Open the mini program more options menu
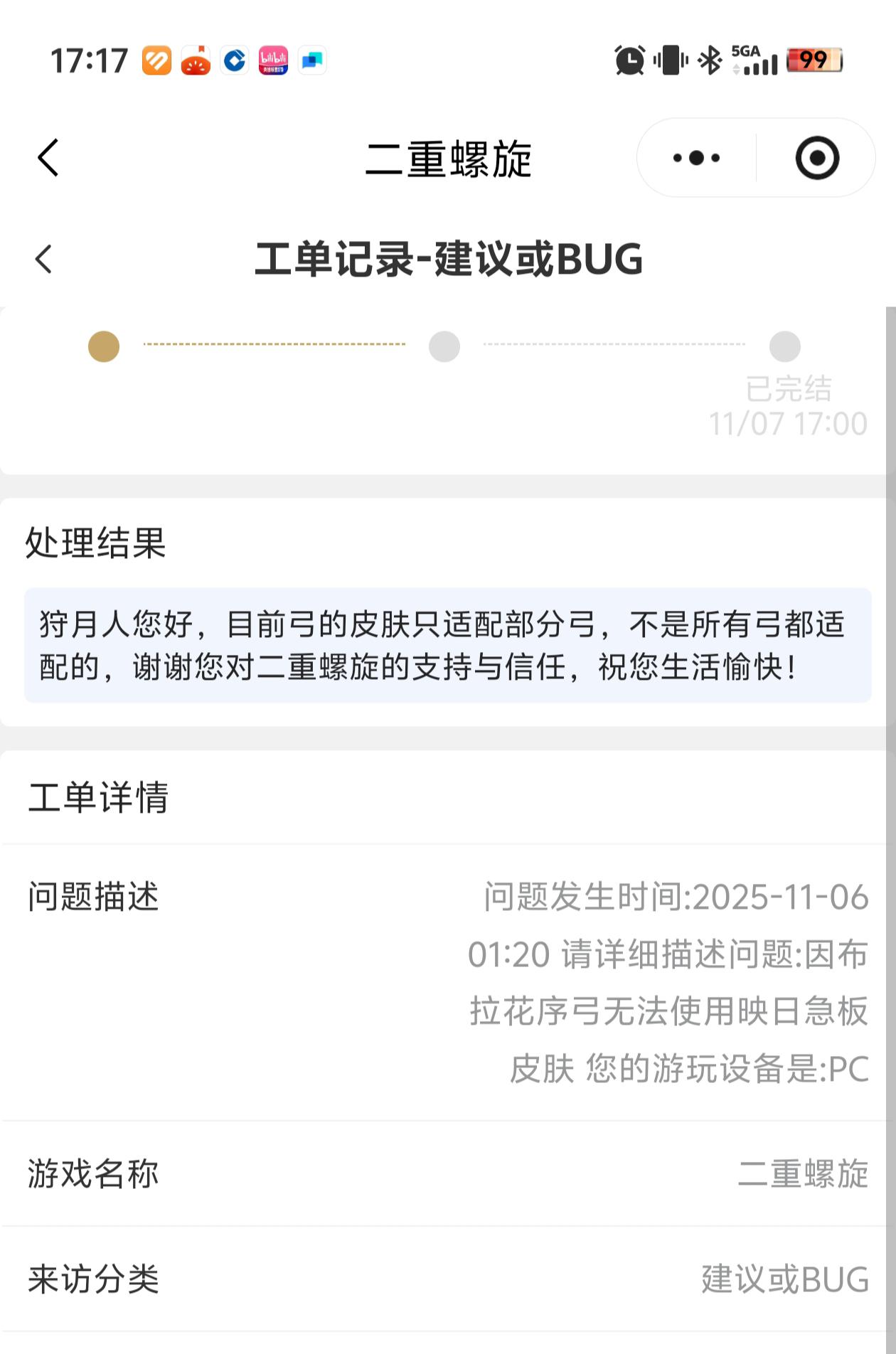Viewport: 896px width, 1354px height. click(x=696, y=158)
